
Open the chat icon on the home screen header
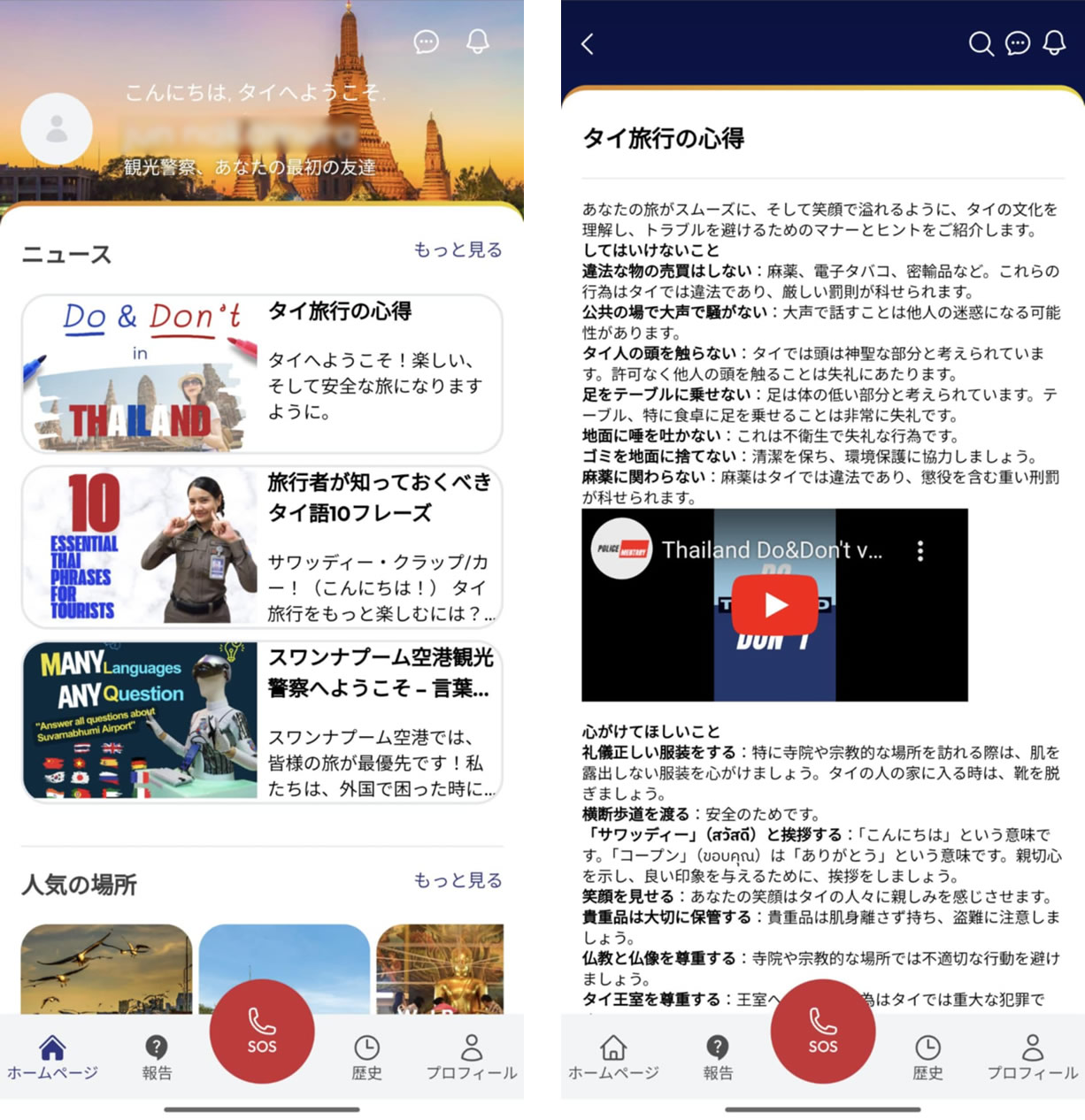(x=427, y=42)
